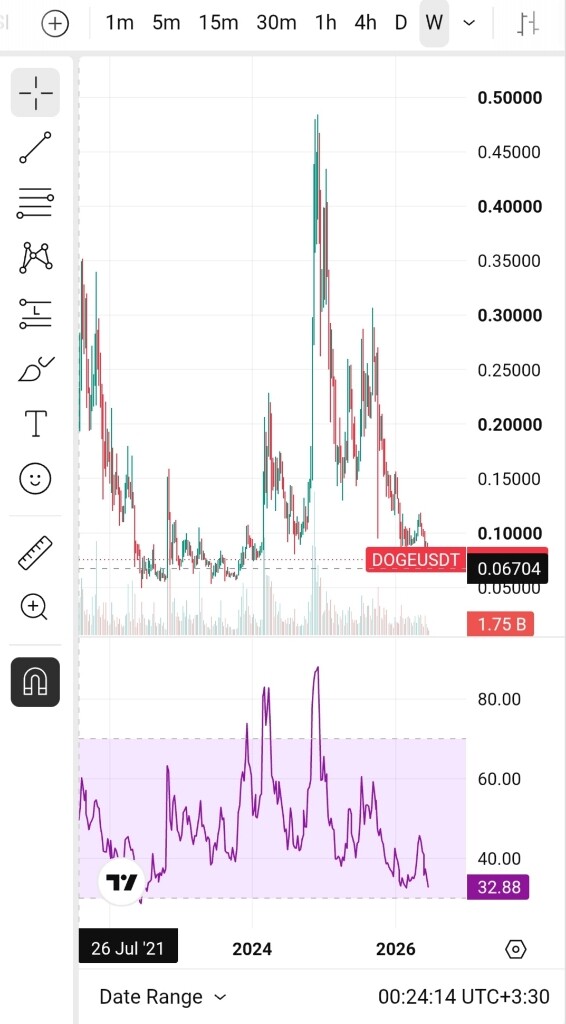
Task: Expand the timeframe dropdown chevron
Action: click(x=469, y=23)
